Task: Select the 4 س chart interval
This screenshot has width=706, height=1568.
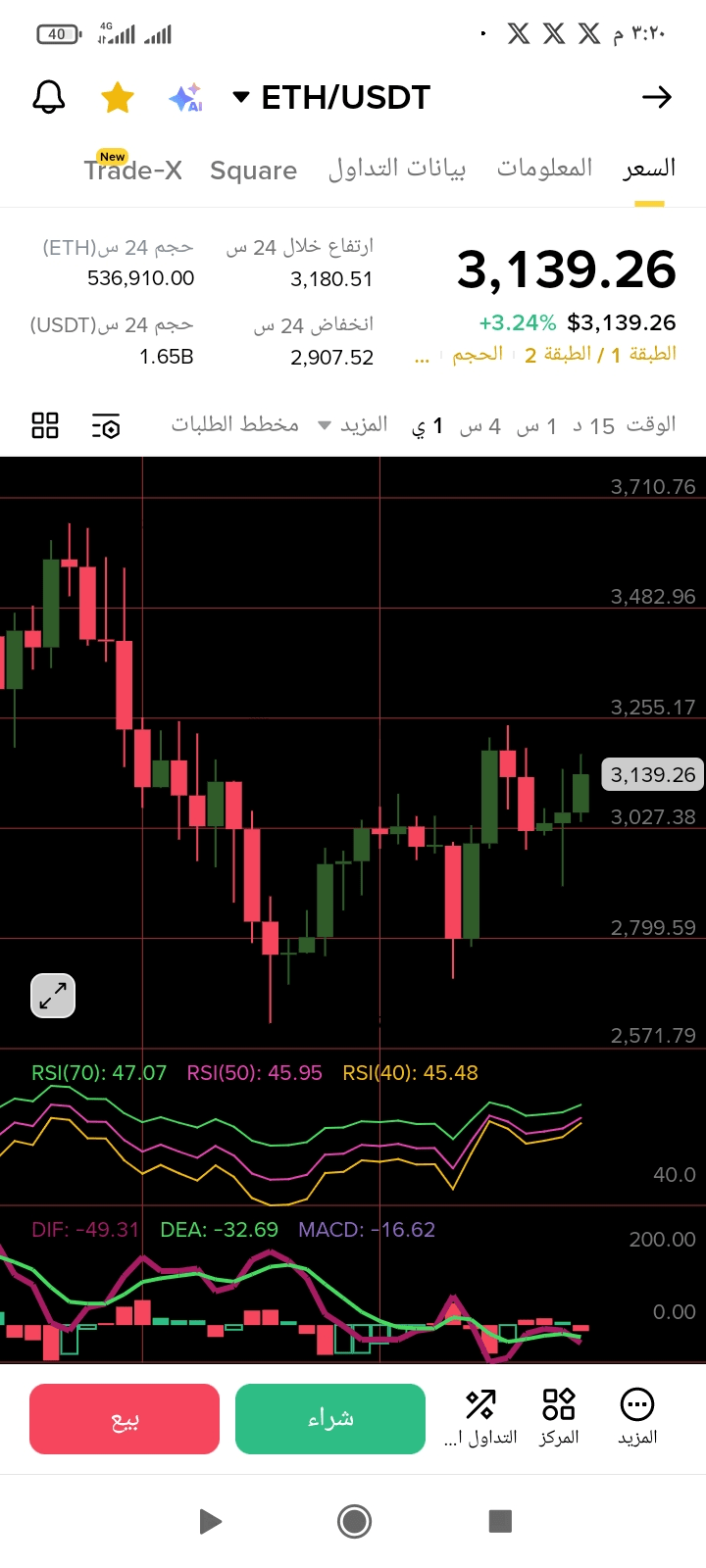Action: 480,425
